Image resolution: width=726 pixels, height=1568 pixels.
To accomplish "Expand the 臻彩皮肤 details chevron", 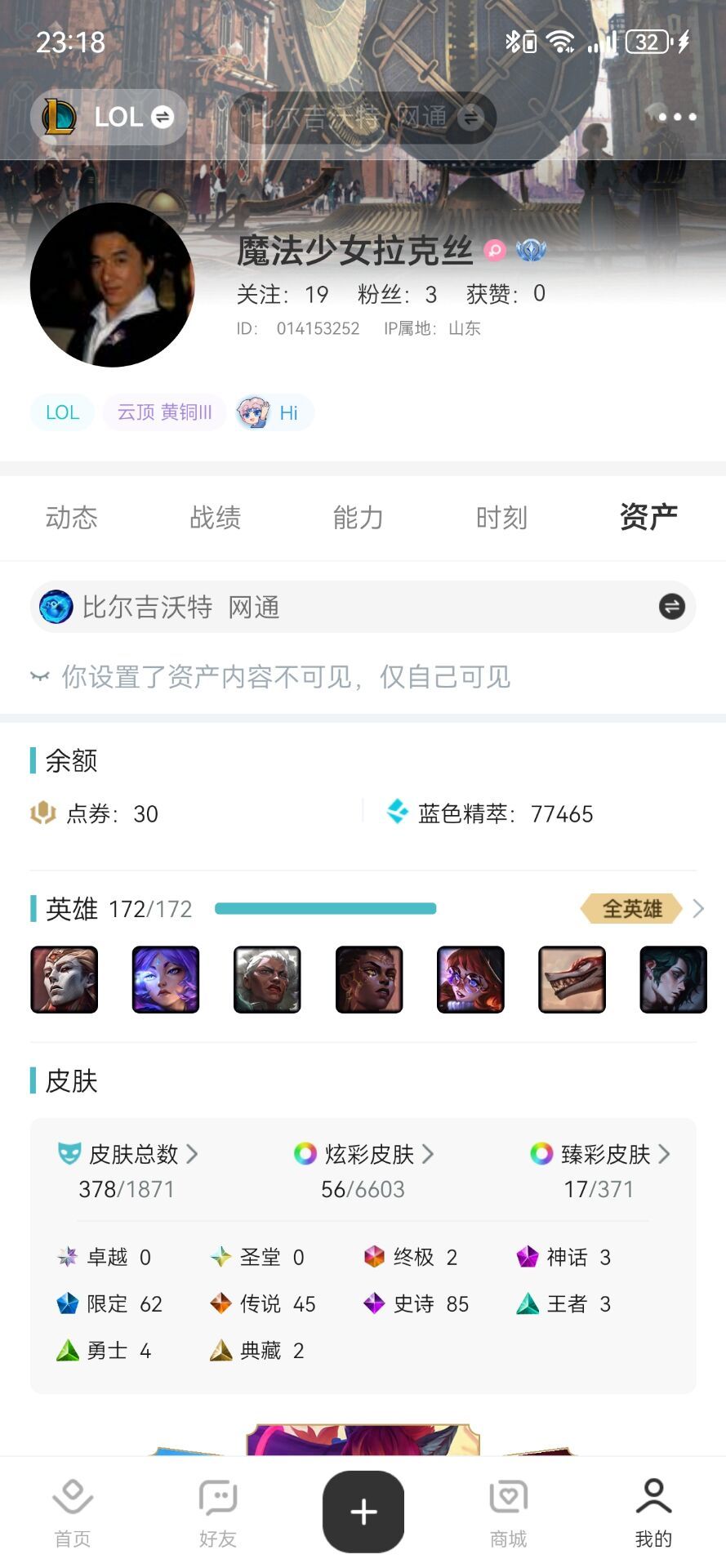I will [665, 1154].
